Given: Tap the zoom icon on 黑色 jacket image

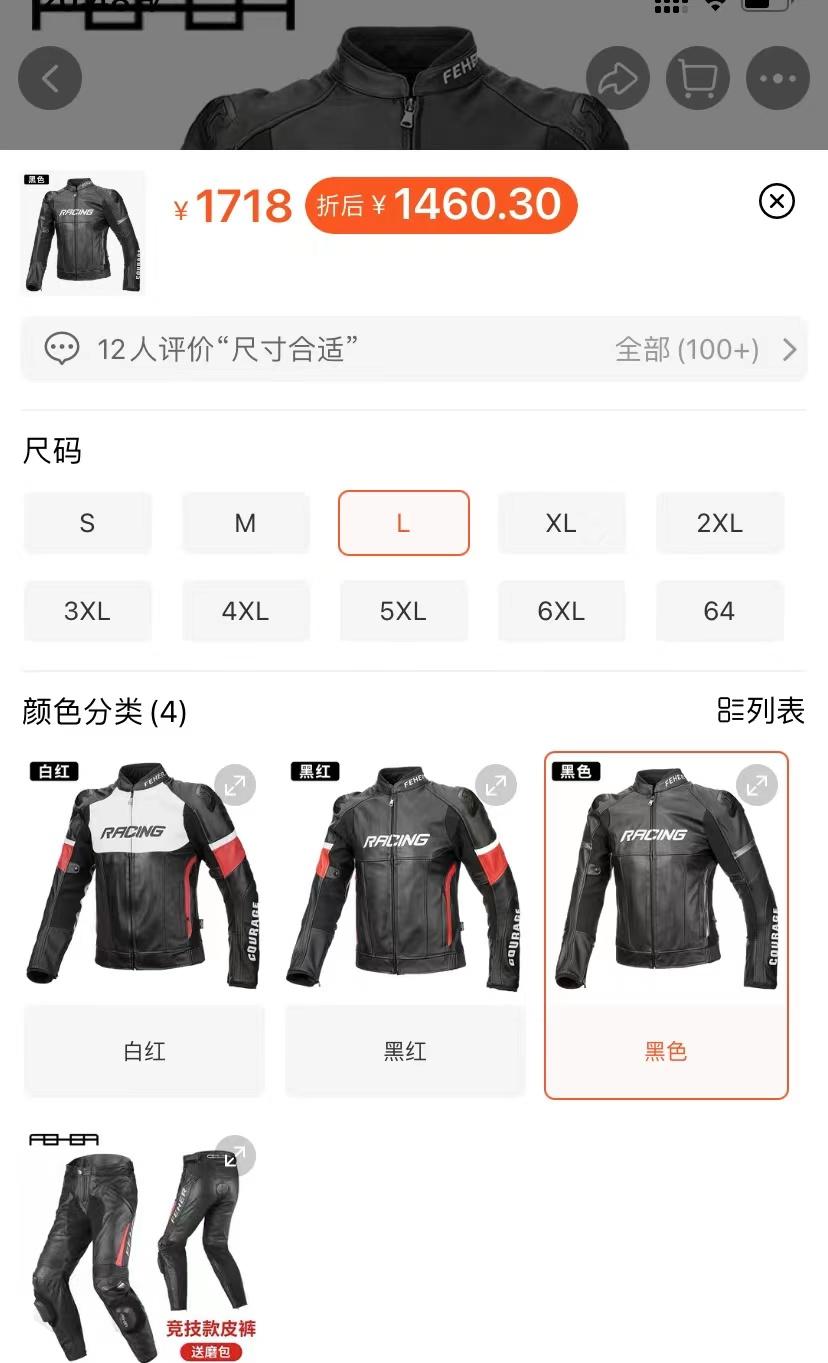Looking at the screenshot, I should coord(756,786).
